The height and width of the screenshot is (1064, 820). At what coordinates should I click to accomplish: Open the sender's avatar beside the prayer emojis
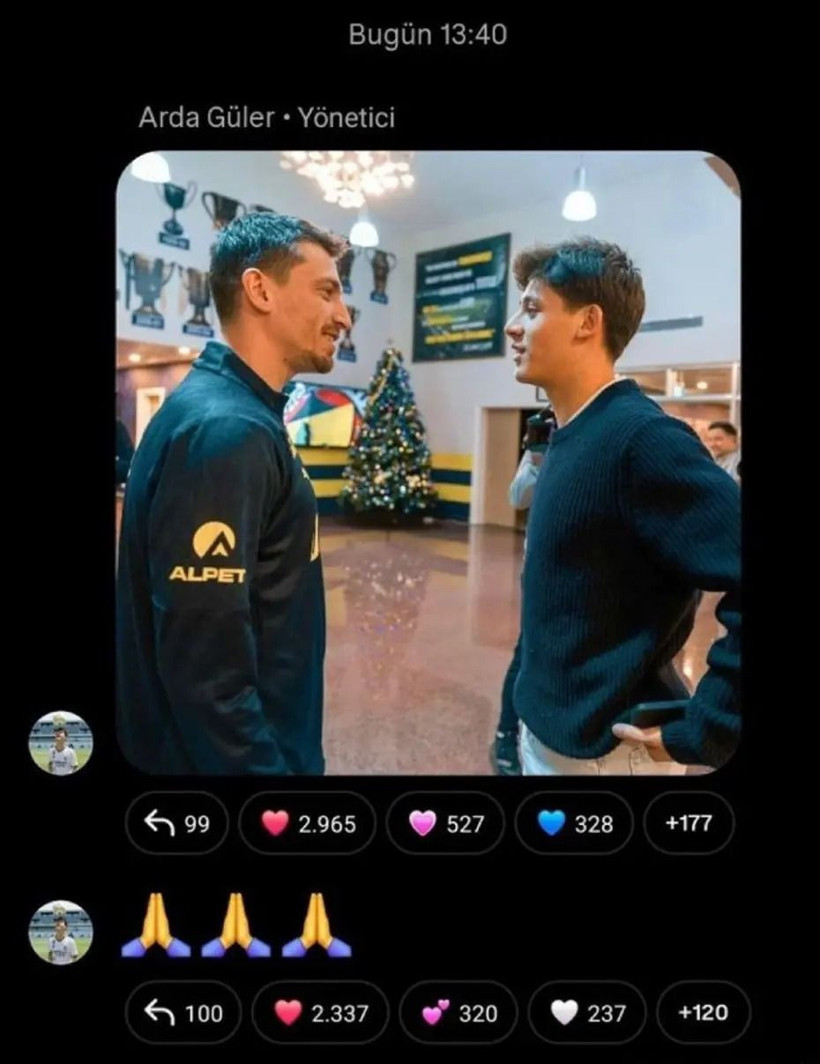coord(60,932)
